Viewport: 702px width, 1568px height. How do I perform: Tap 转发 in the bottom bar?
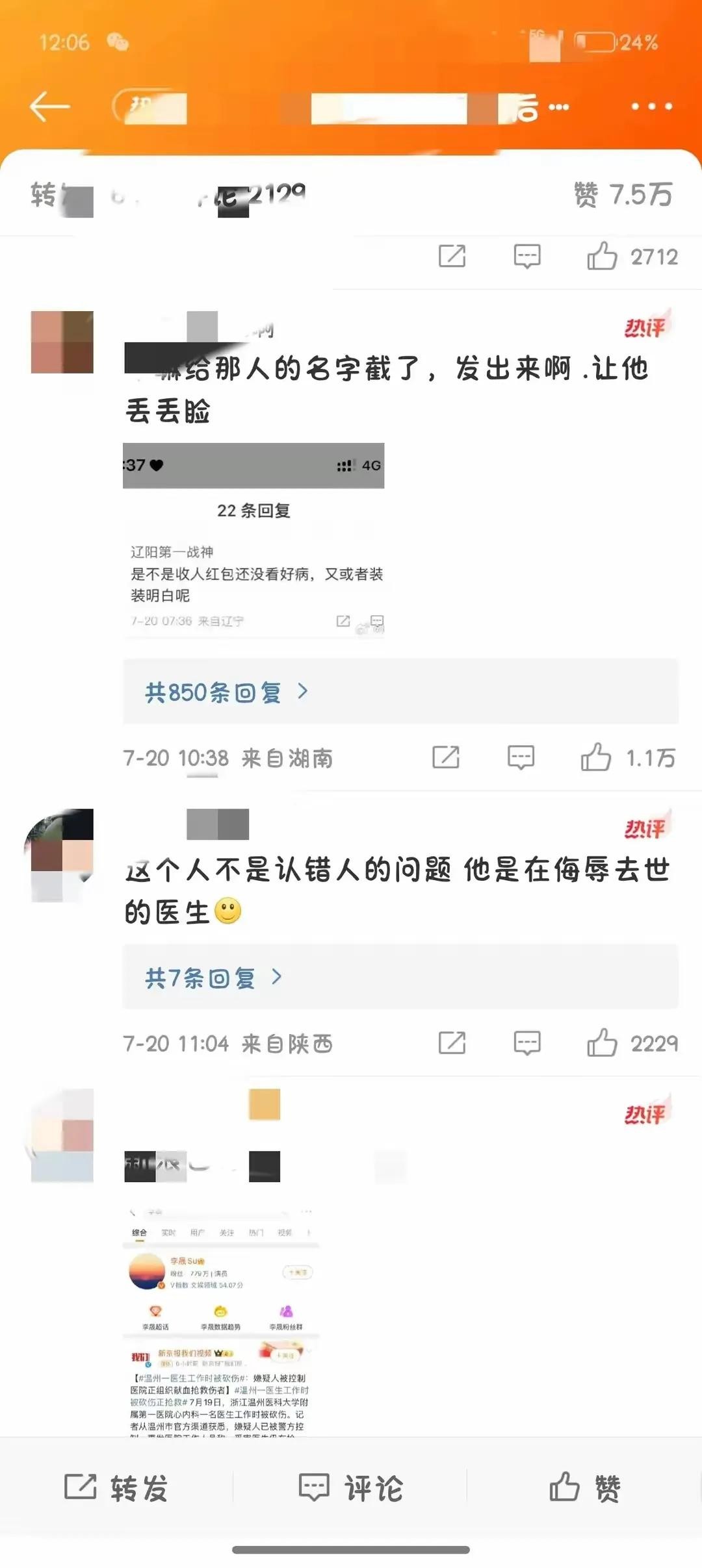point(117,1487)
